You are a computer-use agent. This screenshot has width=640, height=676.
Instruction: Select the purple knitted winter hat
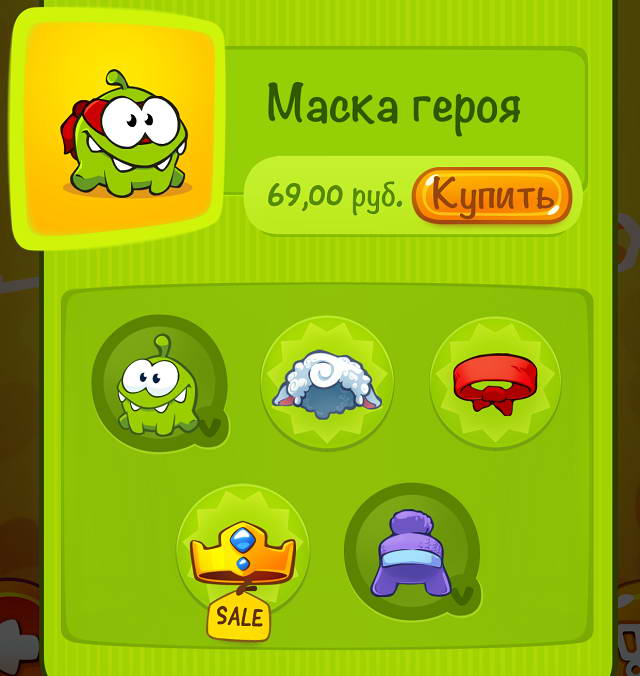[x=411, y=553]
